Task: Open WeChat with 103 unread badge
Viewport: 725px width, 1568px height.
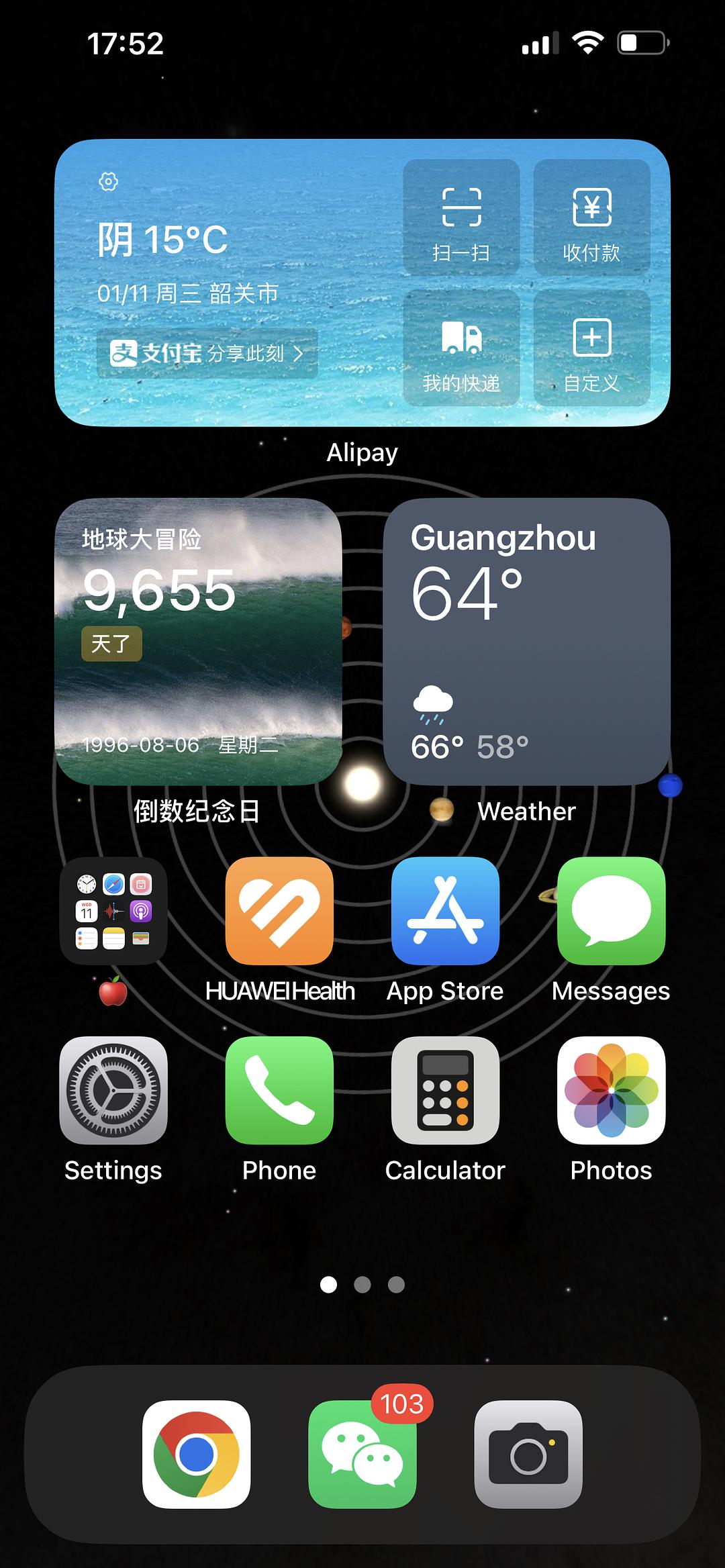Action: click(x=362, y=1454)
